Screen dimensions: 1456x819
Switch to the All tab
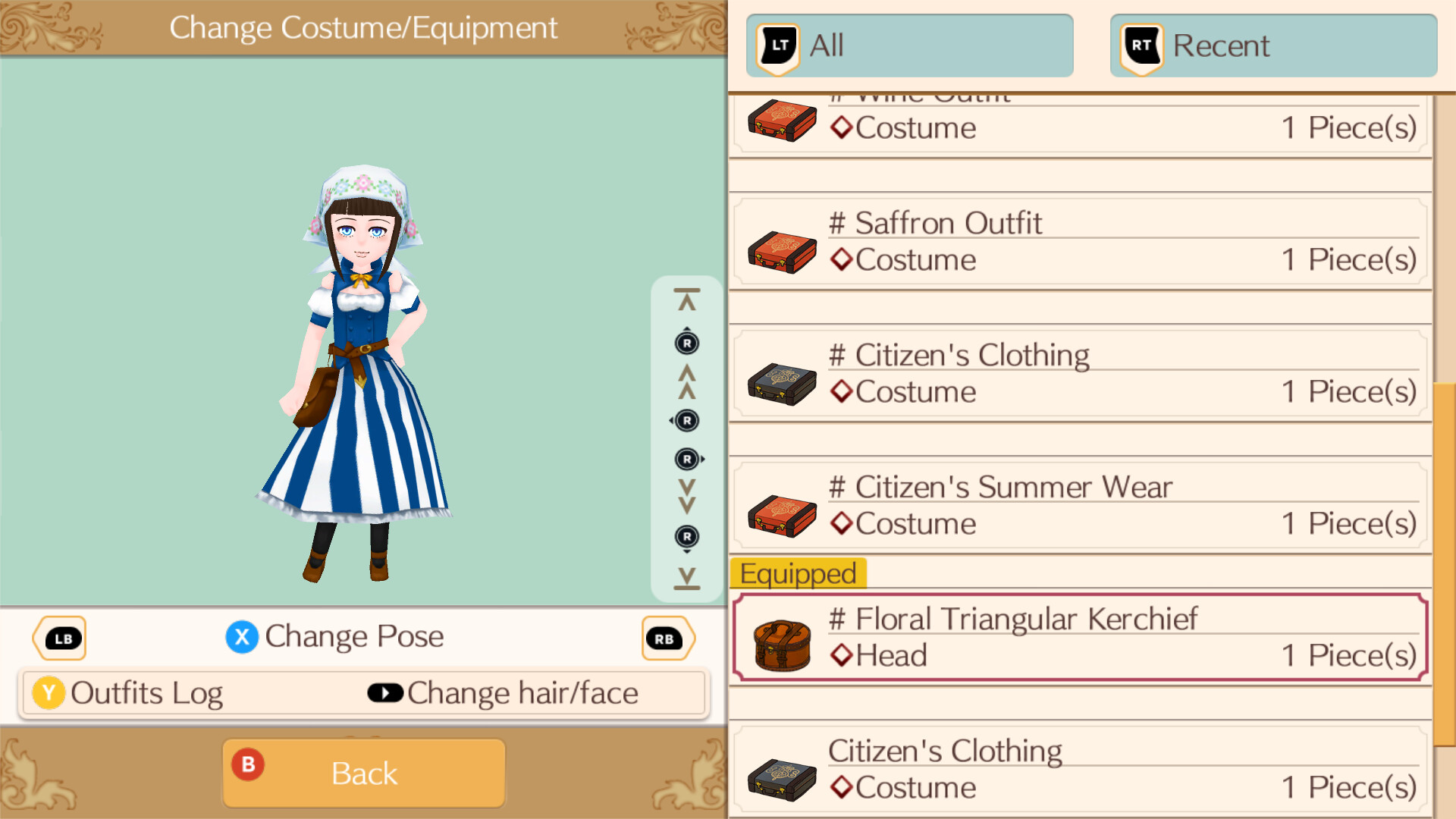(909, 45)
